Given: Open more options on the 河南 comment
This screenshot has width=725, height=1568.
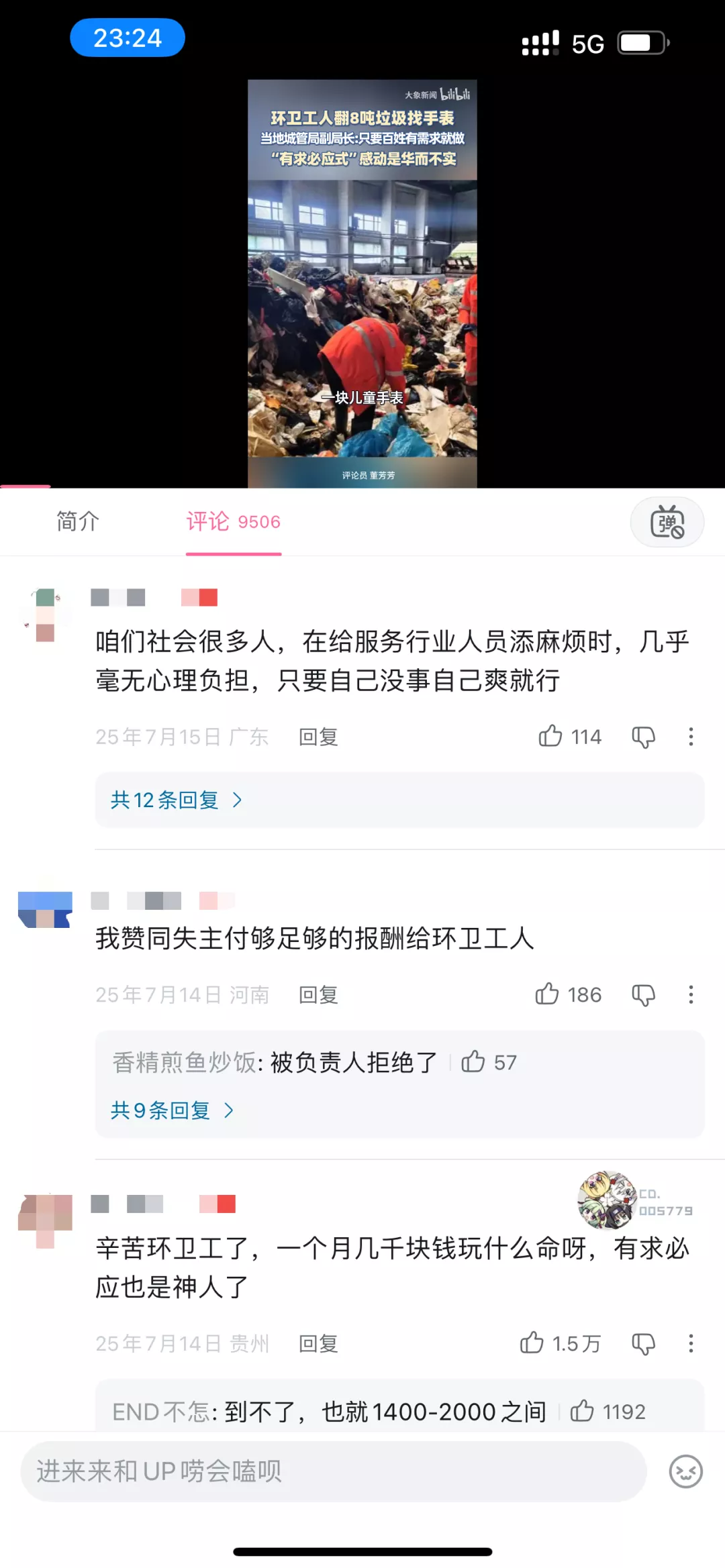Looking at the screenshot, I should point(691,994).
